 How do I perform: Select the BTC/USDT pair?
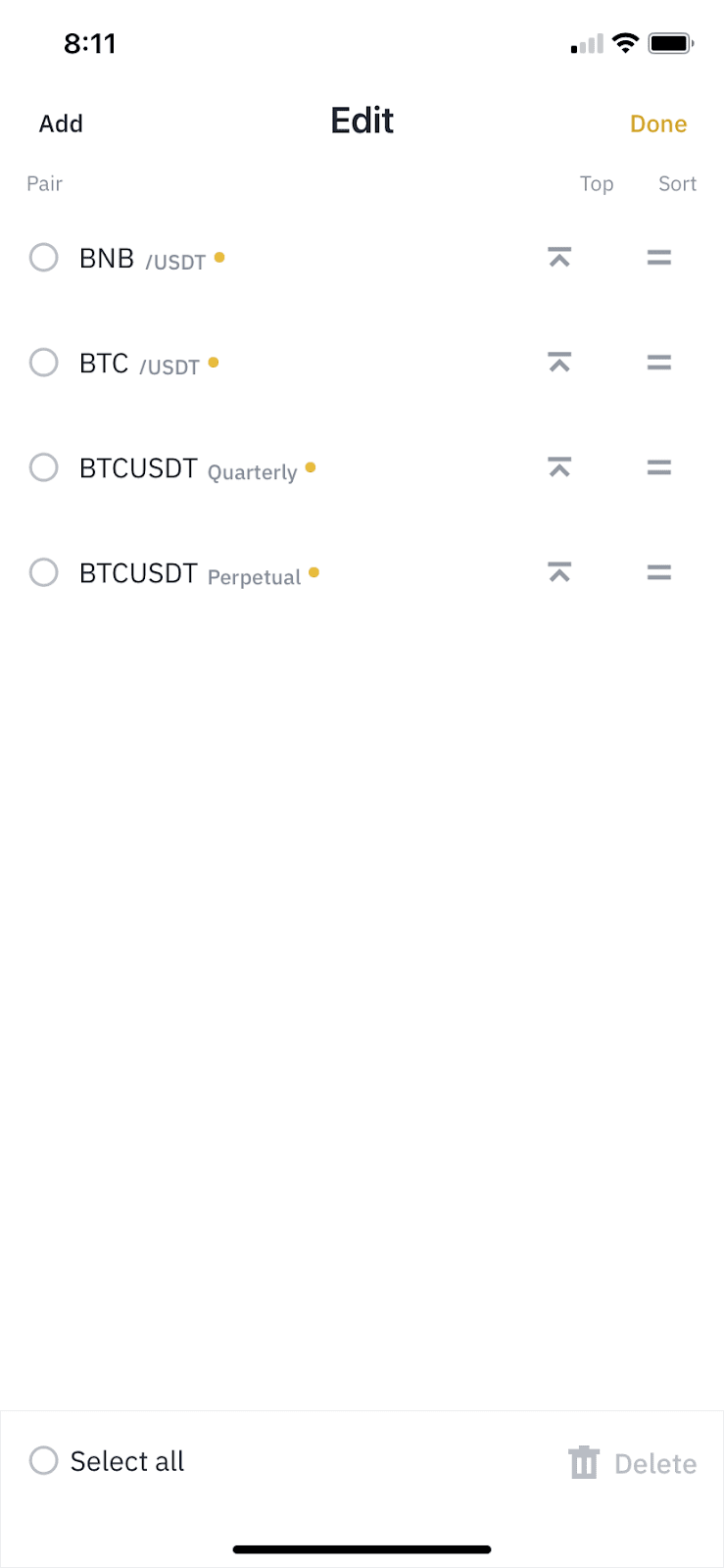44,363
